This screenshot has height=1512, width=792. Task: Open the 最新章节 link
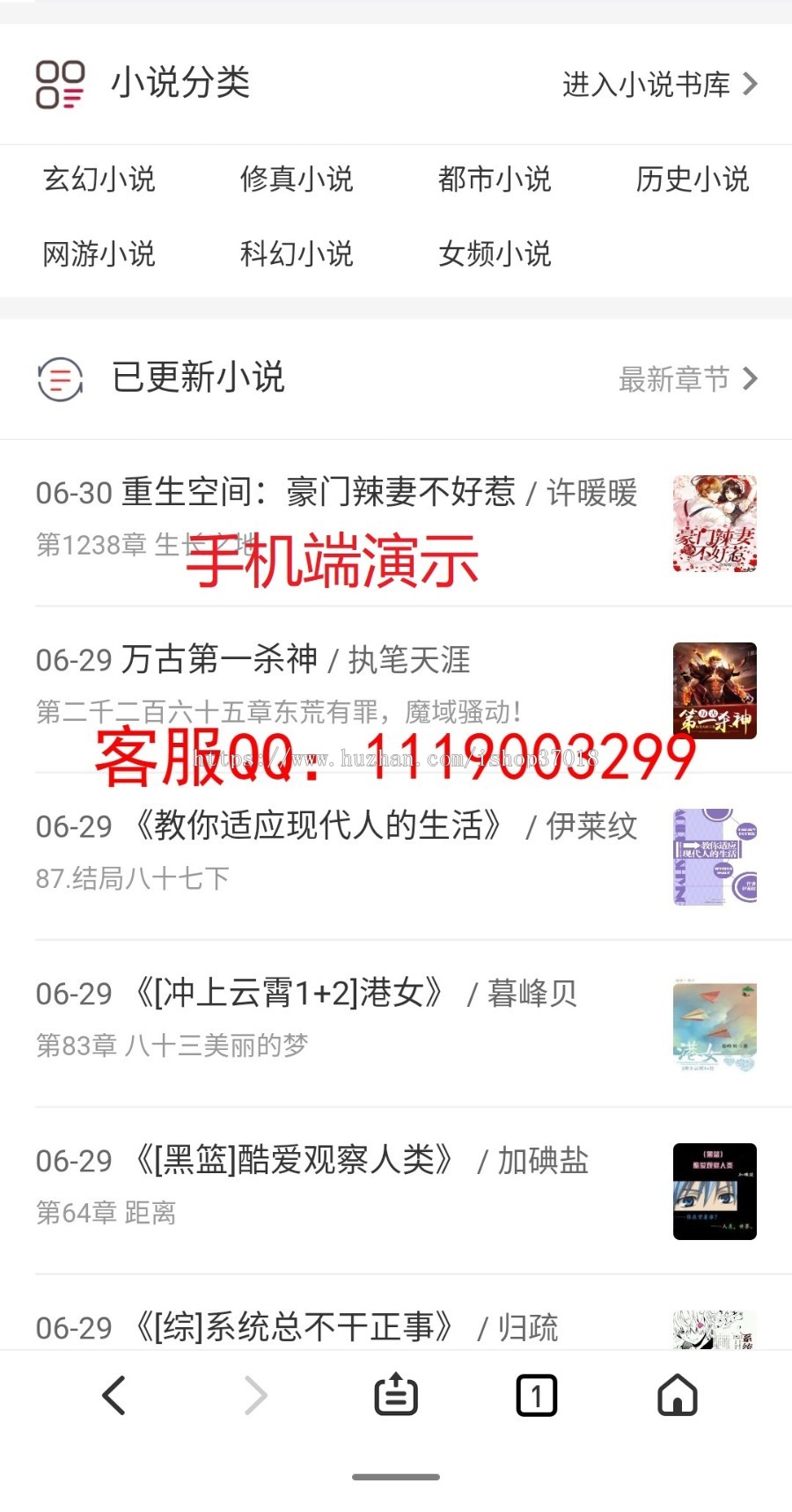pos(686,379)
